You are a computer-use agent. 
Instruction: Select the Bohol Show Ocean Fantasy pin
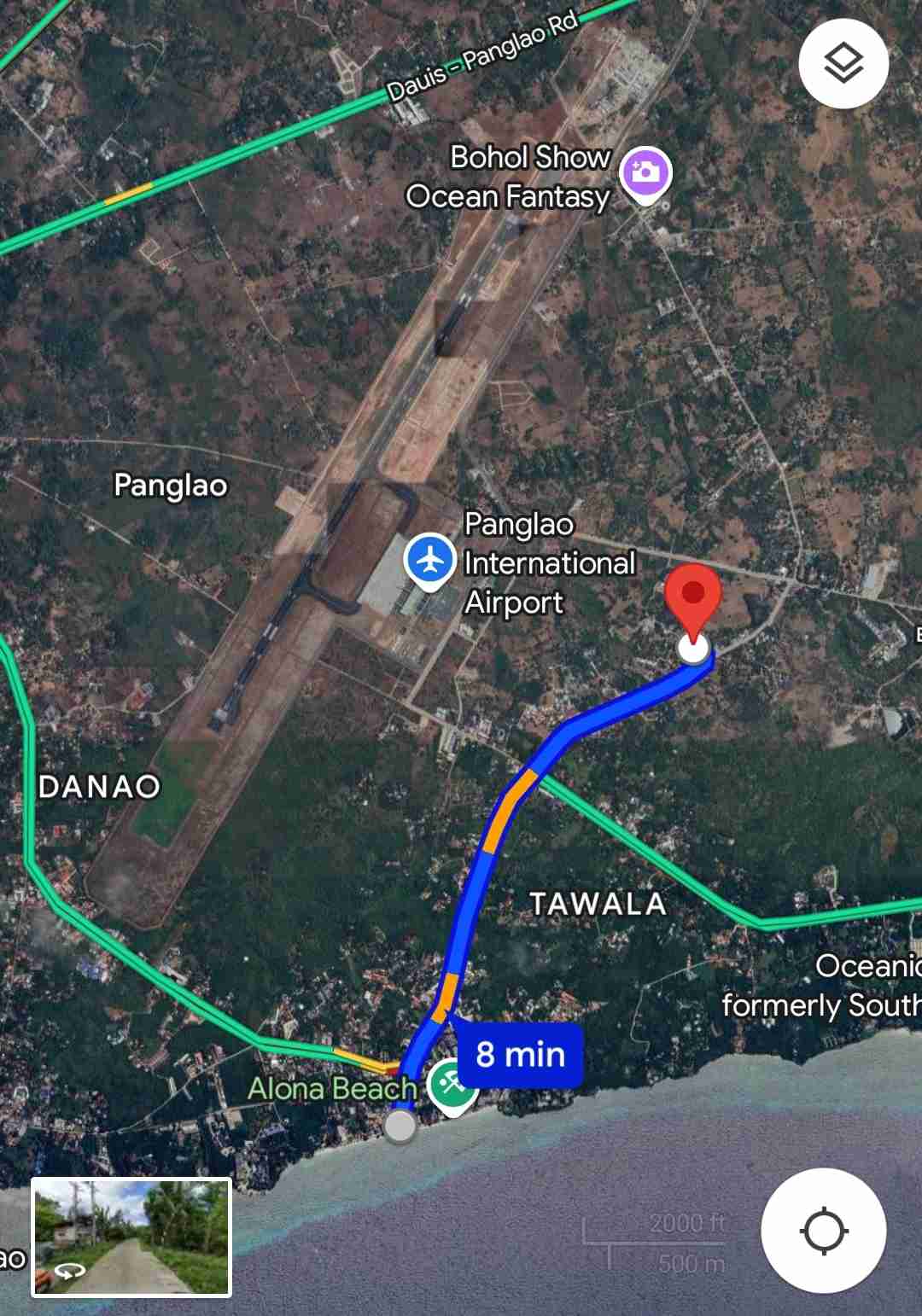pyautogui.click(x=645, y=174)
